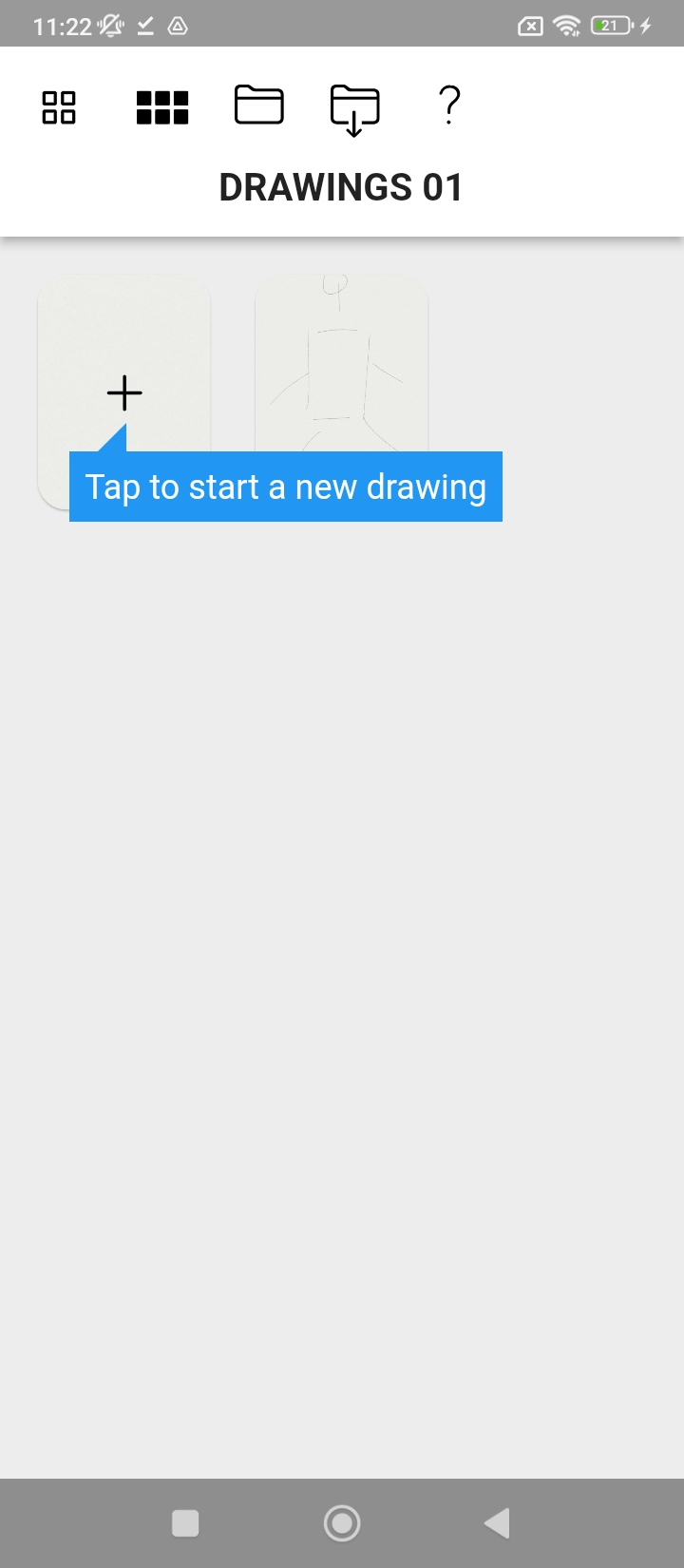
Task: Switch to the large grid view
Action: pyautogui.click(x=59, y=107)
